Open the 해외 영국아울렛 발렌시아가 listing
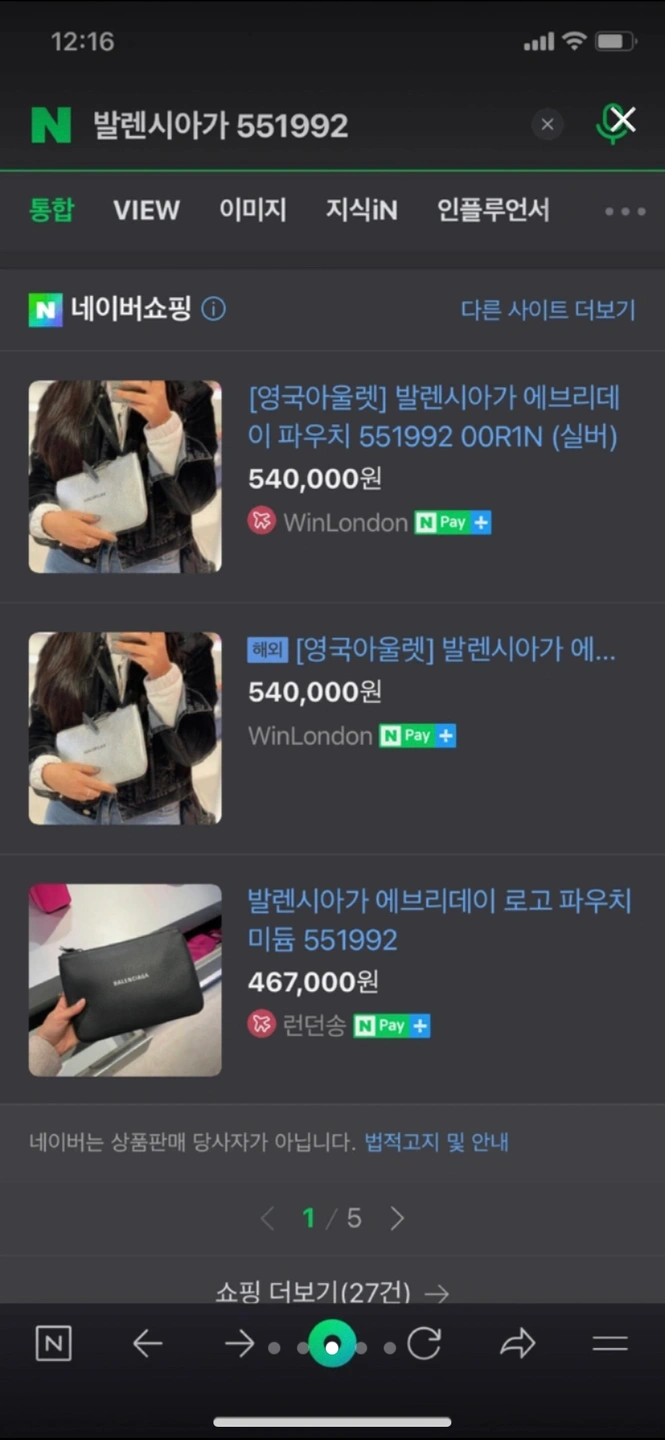This screenshot has width=665, height=1440. coord(455,650)
